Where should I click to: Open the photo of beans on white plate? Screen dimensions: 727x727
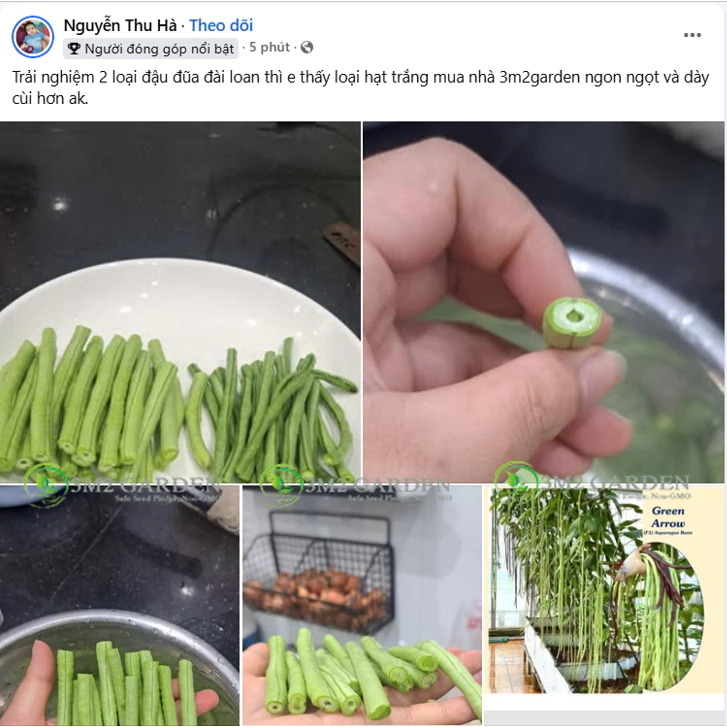pos(180,302)
